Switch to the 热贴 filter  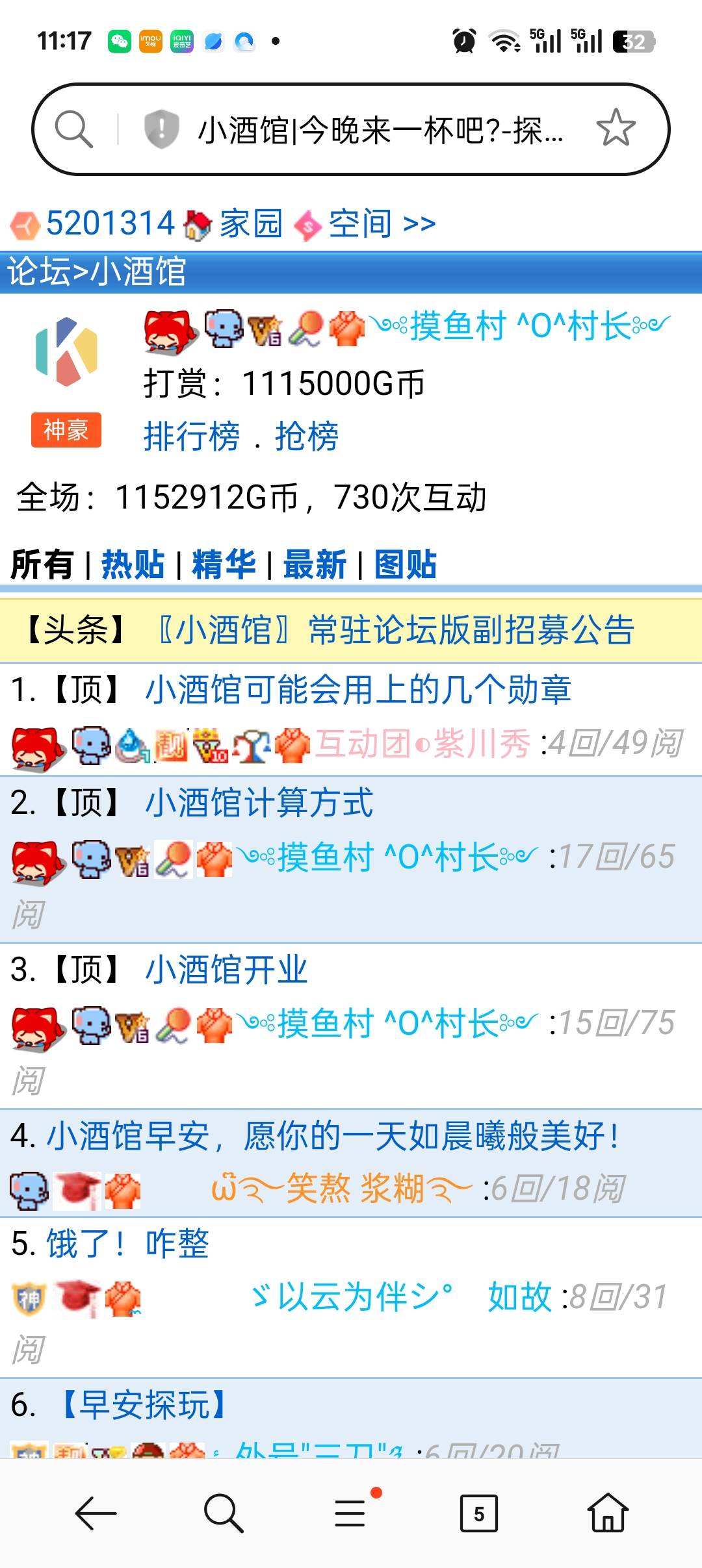[x=133, y=564]
